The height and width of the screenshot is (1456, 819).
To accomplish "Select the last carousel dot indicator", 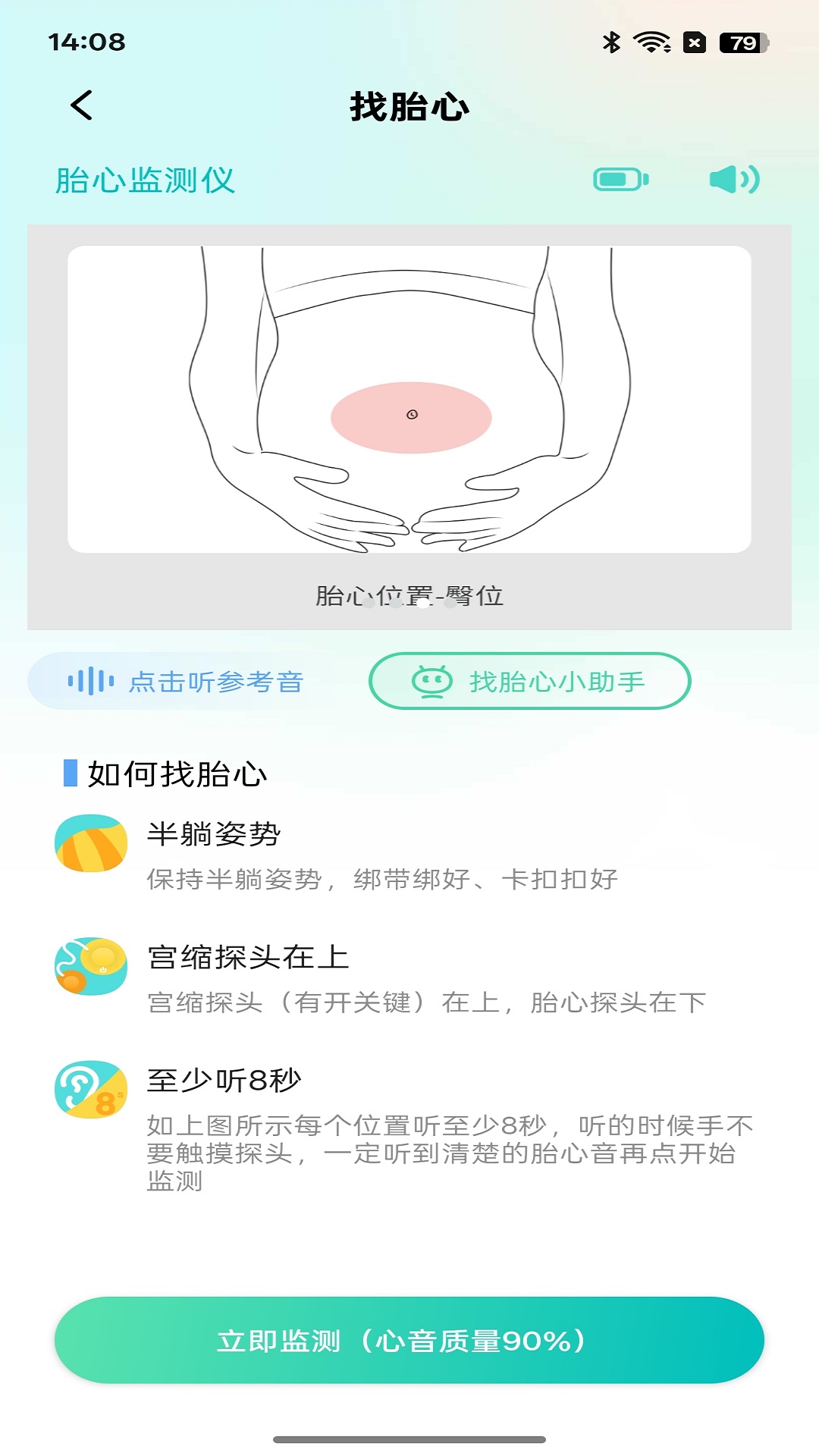I will (450, 604).
